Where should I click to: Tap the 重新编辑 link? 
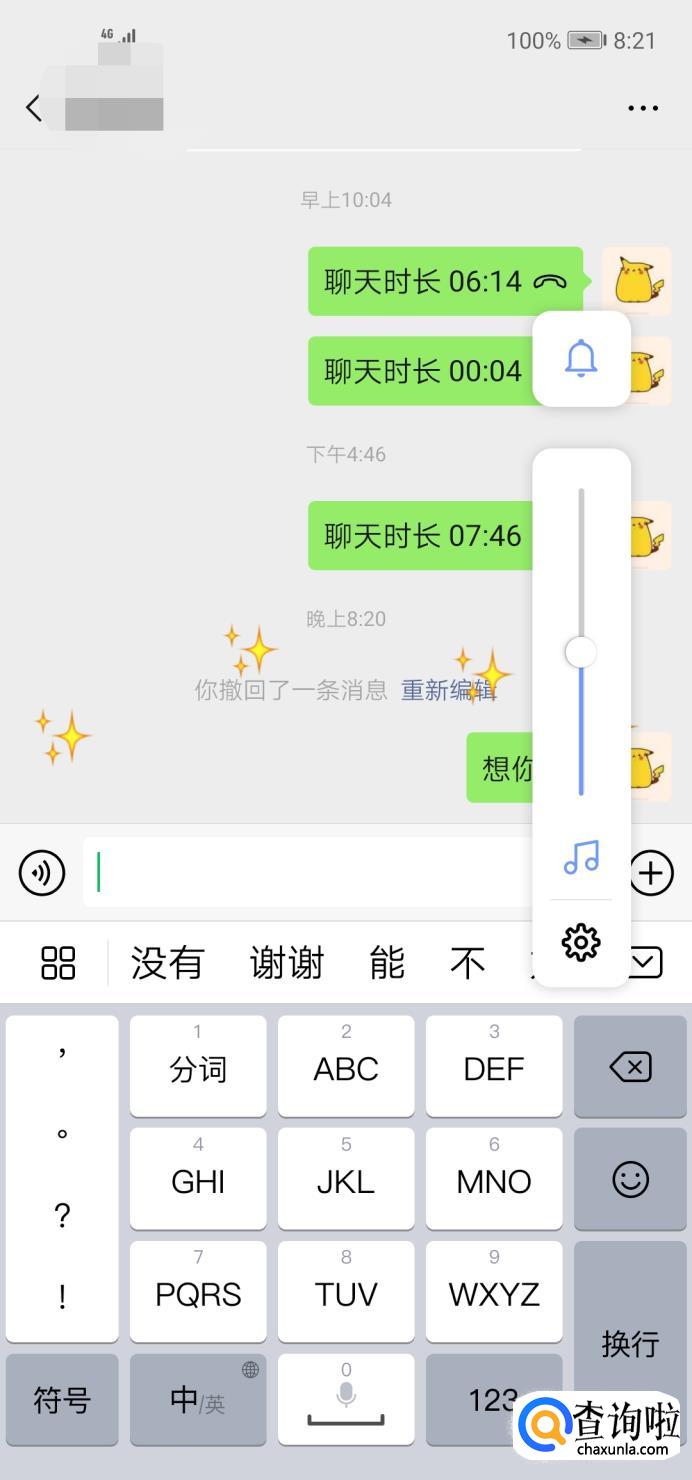point(447,690)
